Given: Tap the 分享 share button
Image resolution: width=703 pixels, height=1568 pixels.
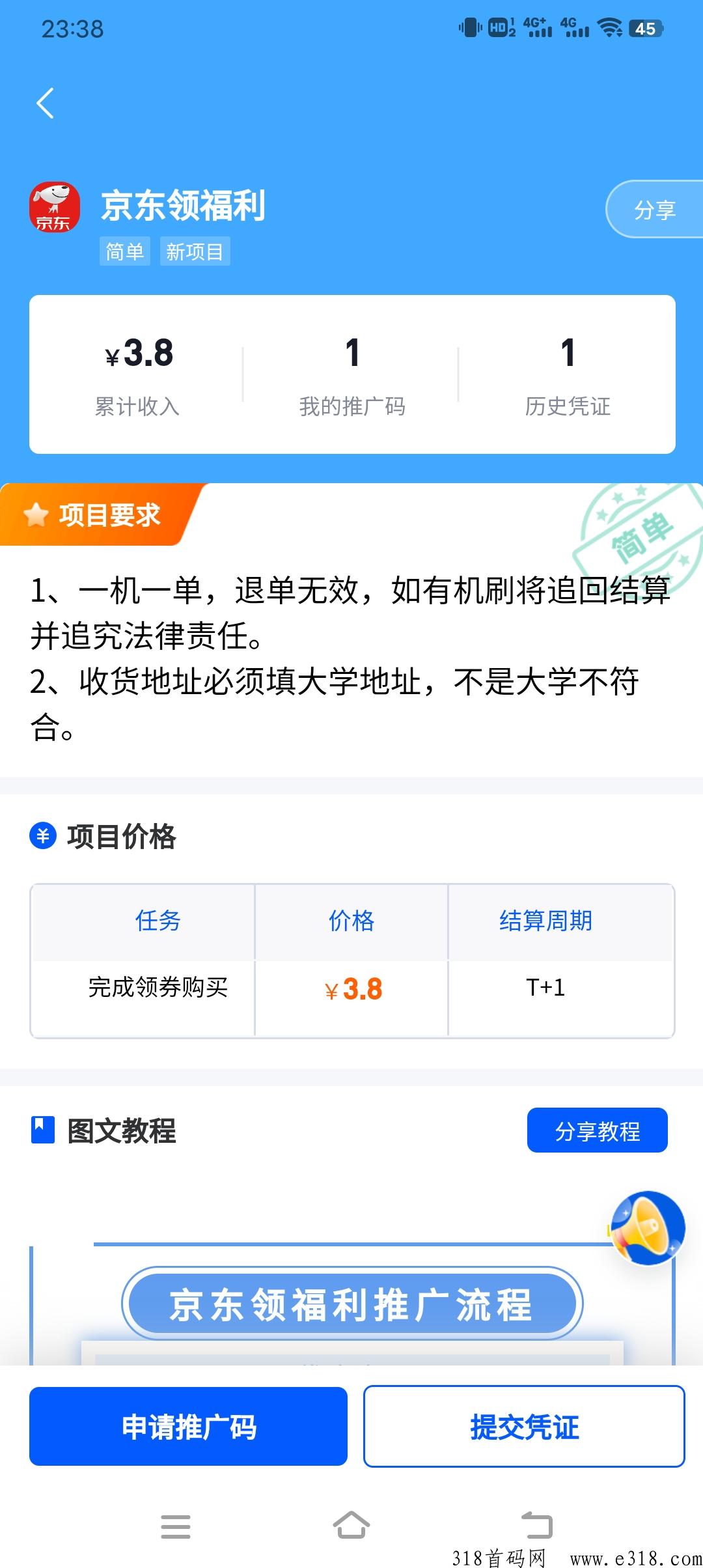Looking at the screenshot, I should [x=654, y=210].
